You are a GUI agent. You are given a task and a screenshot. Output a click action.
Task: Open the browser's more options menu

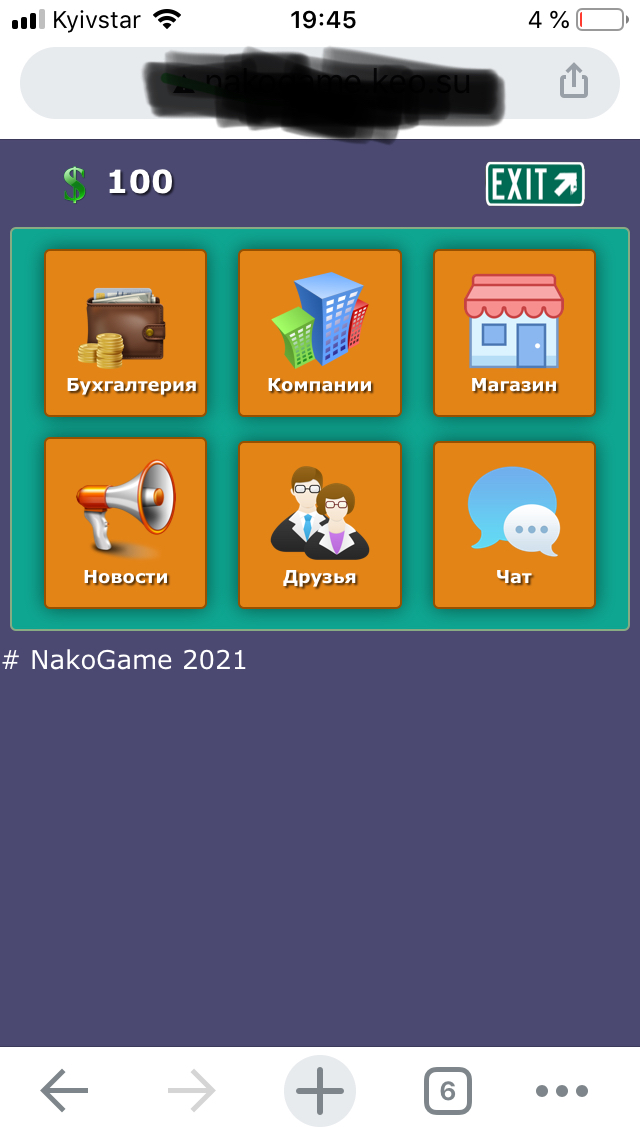coord(561,1091)
